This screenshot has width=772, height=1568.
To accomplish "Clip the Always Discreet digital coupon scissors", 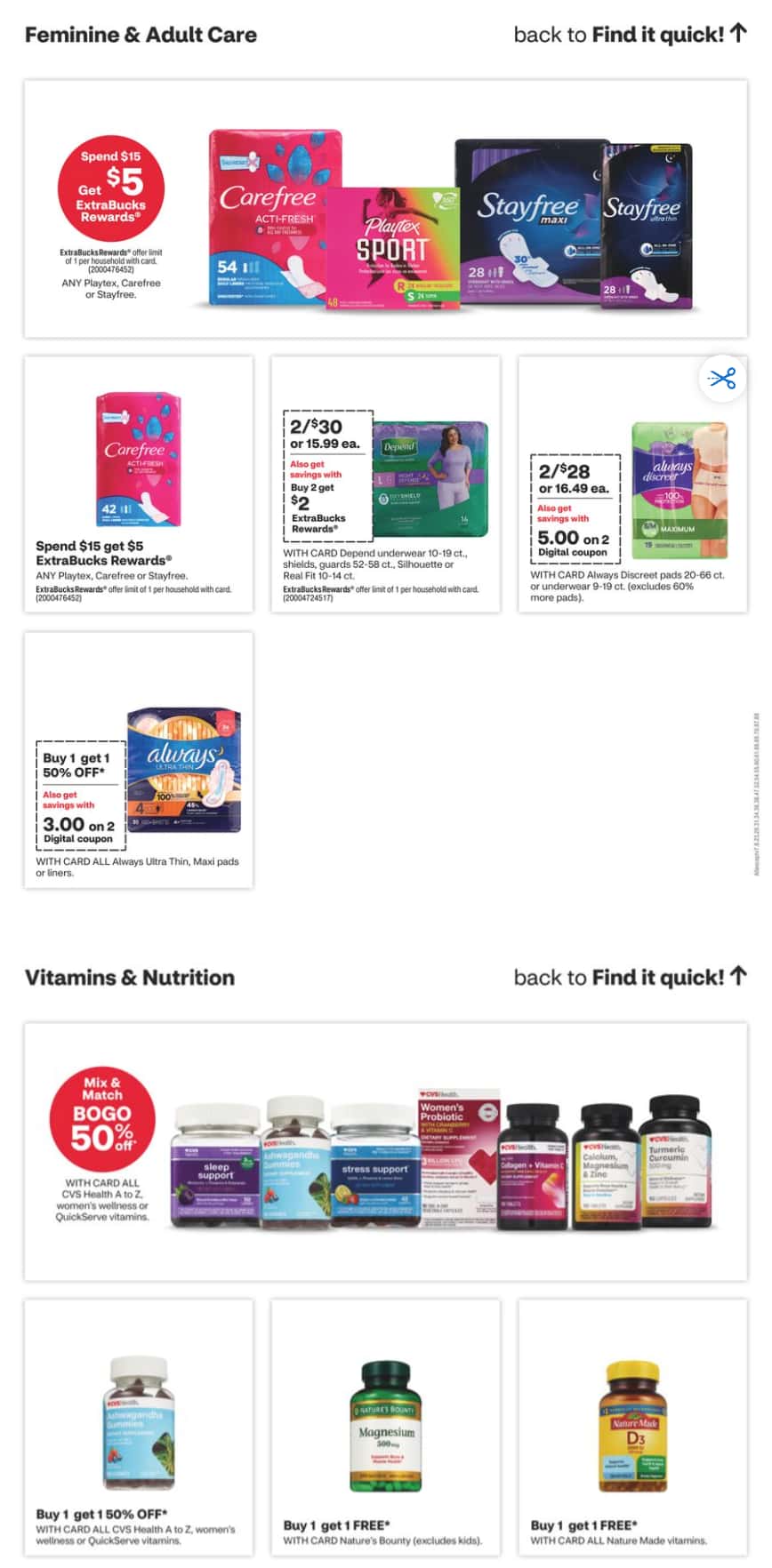I will click(x=722, y=379).
